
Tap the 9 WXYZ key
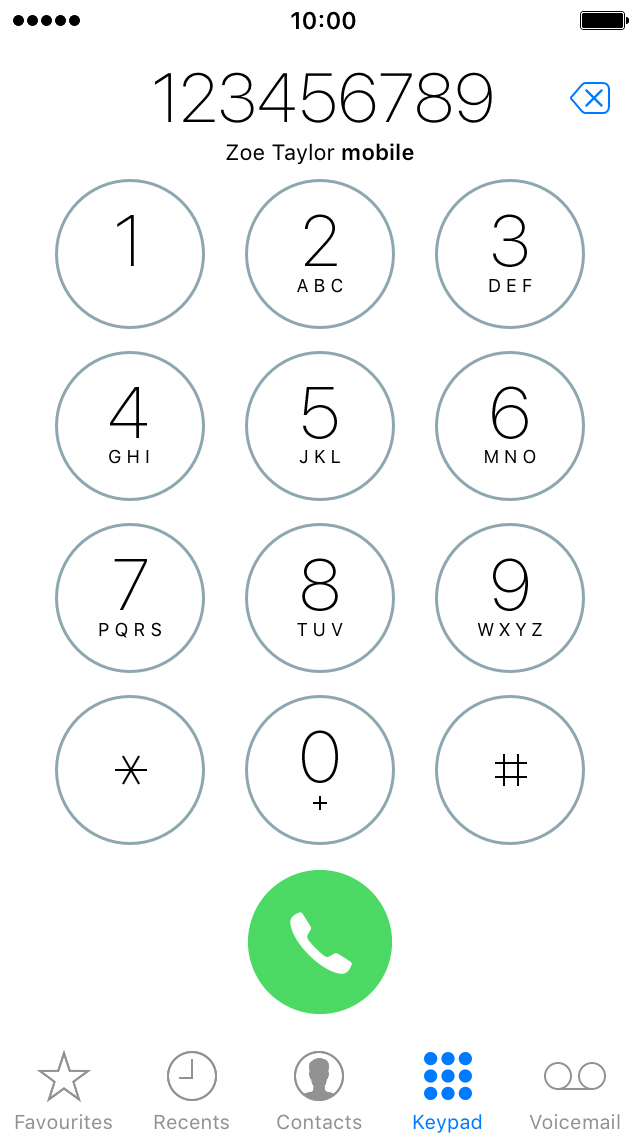coord(510,598)
